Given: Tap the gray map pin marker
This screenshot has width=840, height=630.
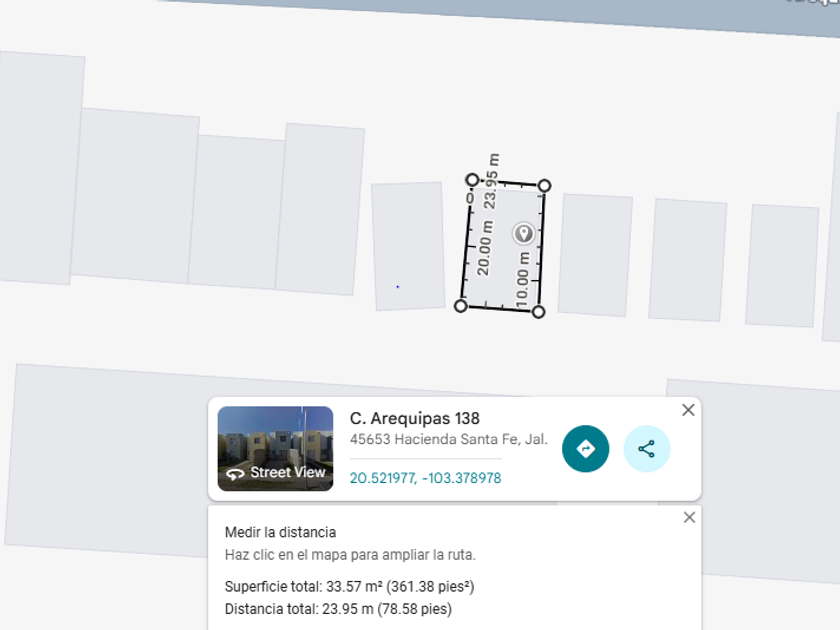Looking at the screenshot, I should pos(523,234).
